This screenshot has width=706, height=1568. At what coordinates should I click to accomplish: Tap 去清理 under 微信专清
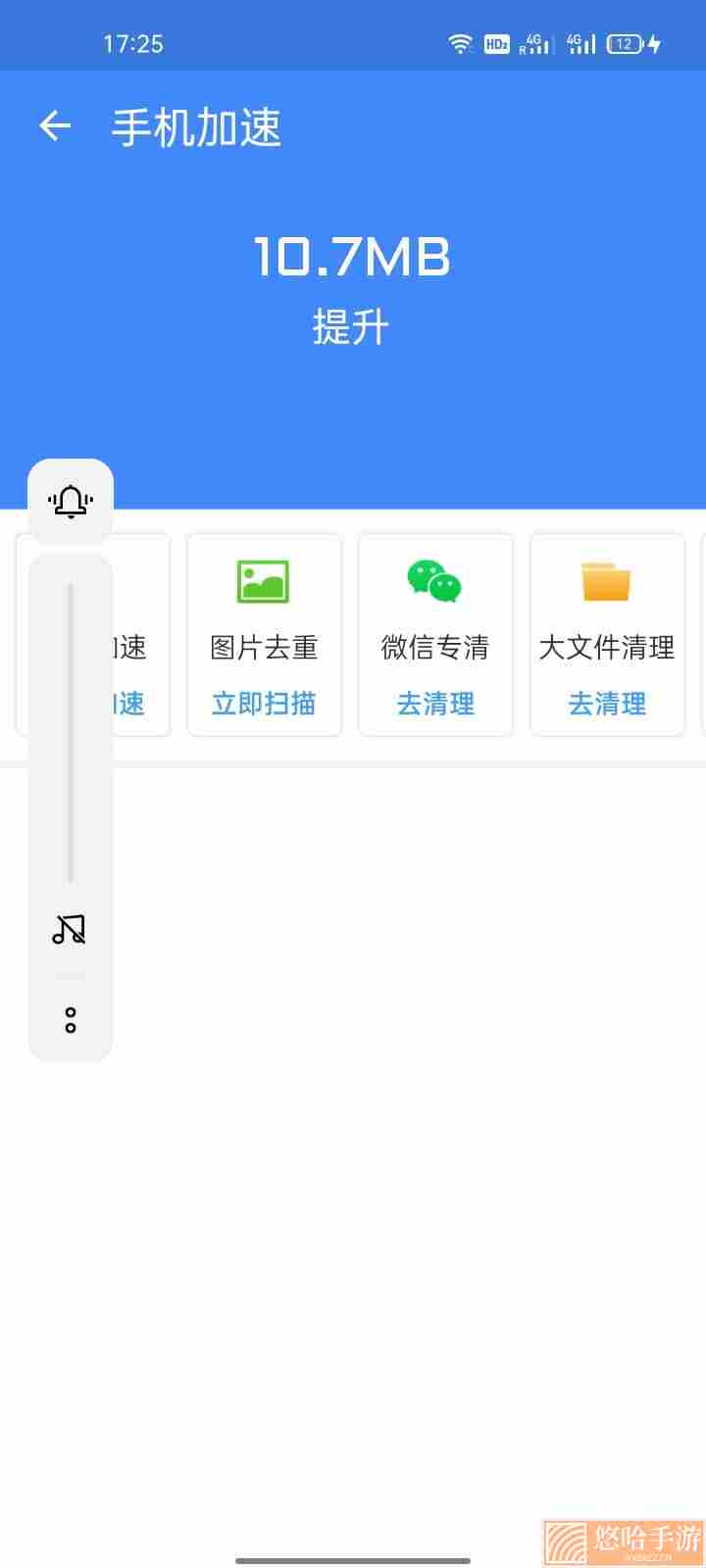tap(435, 704)
